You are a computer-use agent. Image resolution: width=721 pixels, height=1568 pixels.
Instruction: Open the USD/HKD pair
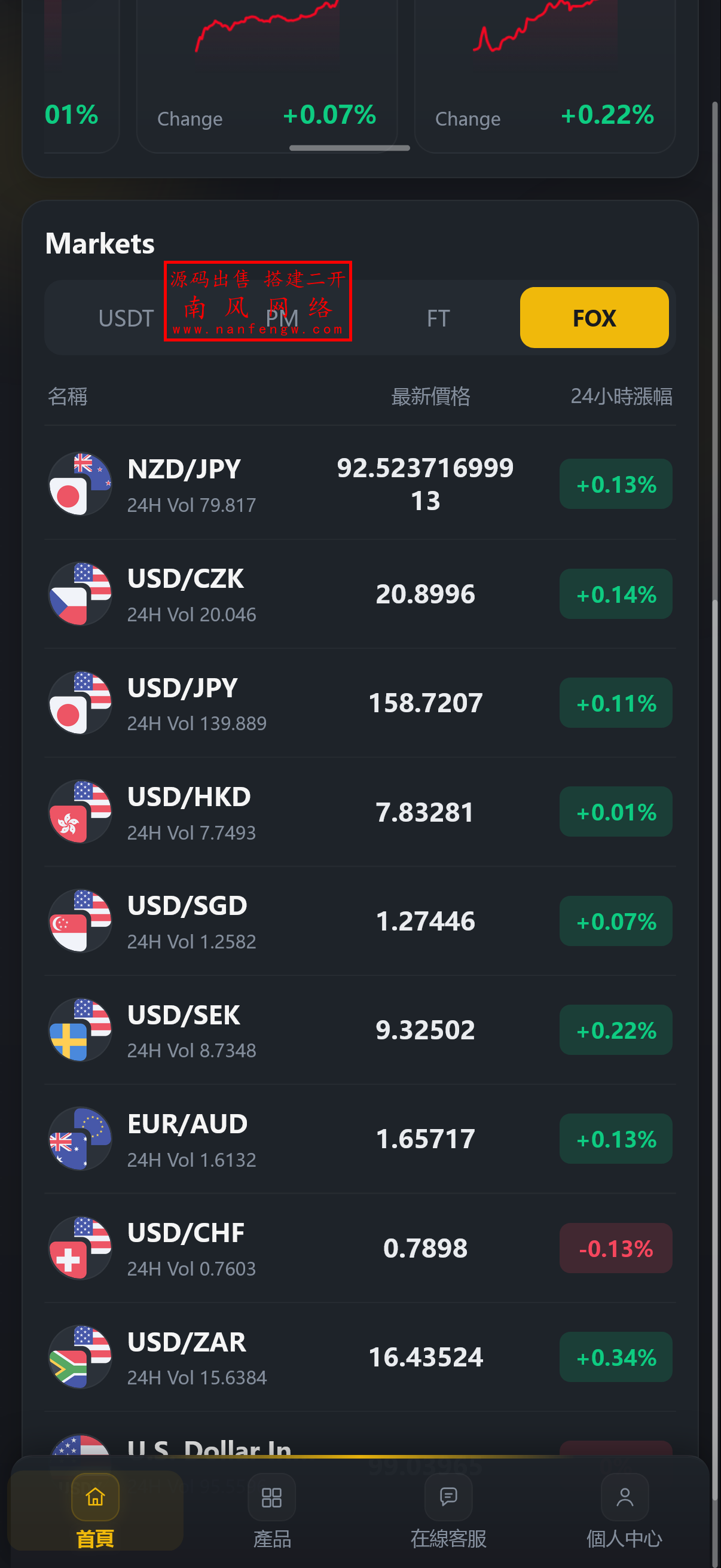click(359, 812)
